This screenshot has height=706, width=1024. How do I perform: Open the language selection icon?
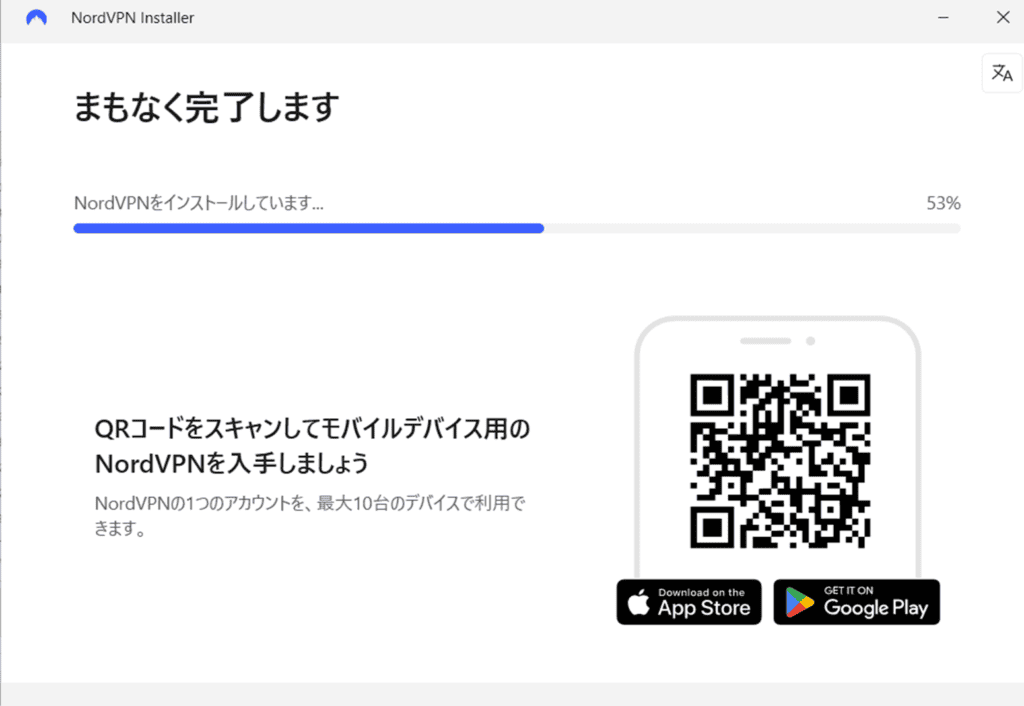(1001, 73)
